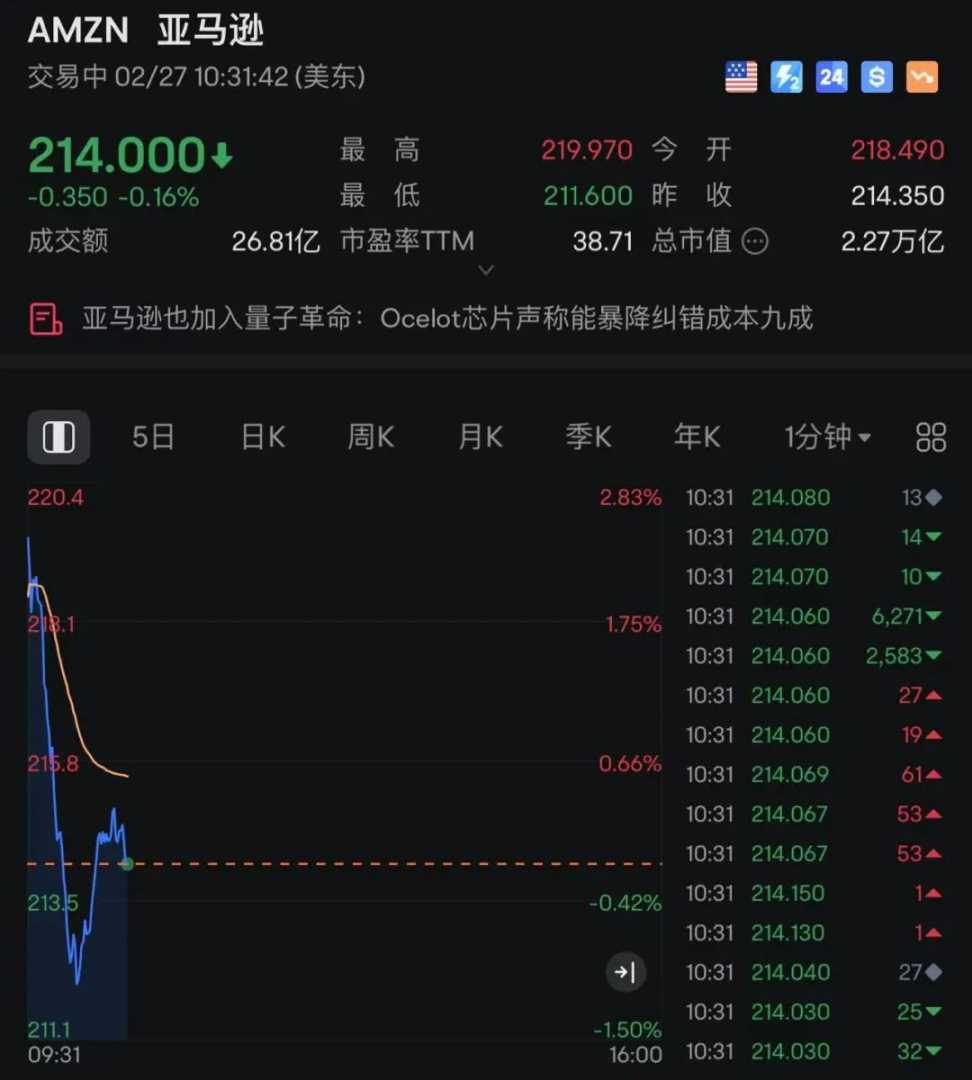Viewport: 972px width, 1080px height.
Task: Switch to 月K monthly chart
Action: [x=480, y=437]
